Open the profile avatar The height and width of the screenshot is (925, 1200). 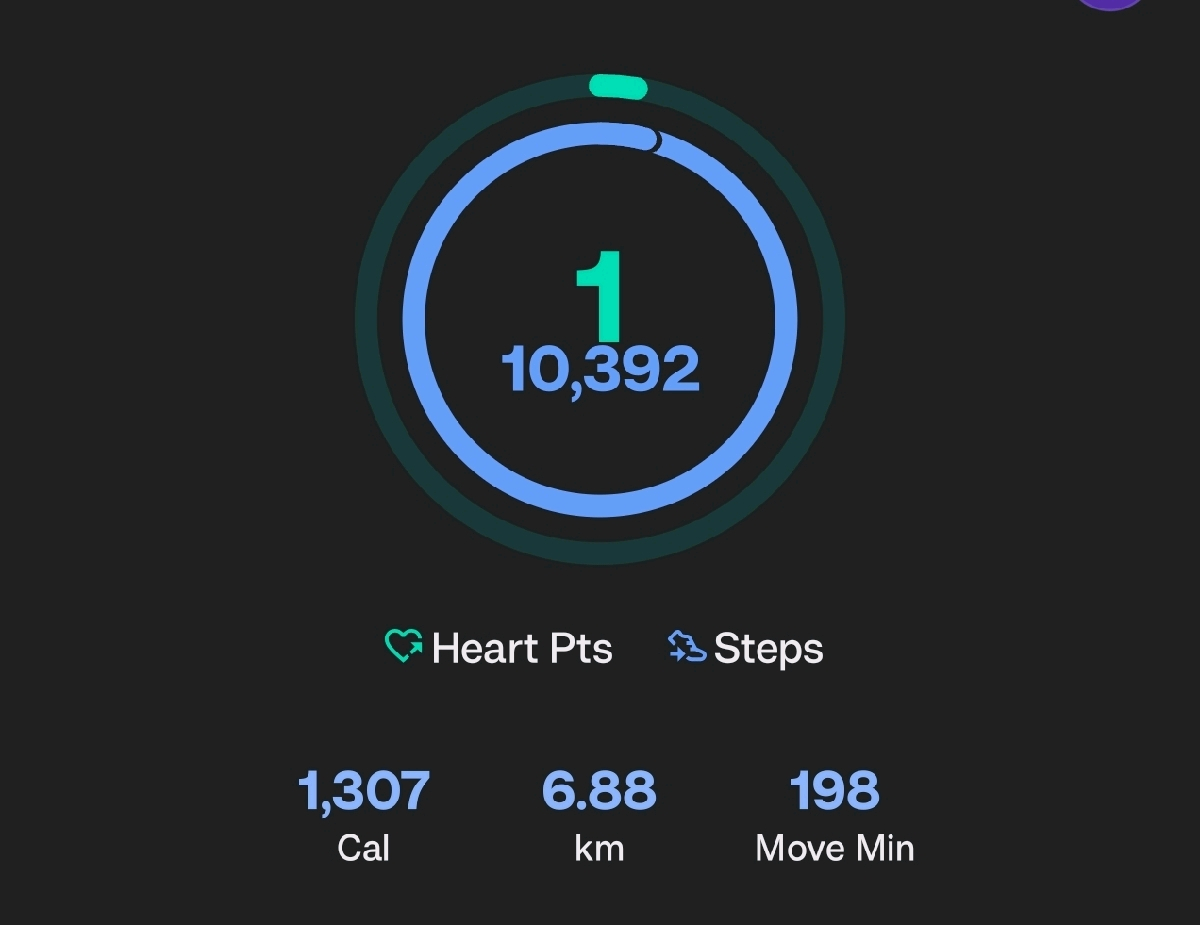point(1110,3)
